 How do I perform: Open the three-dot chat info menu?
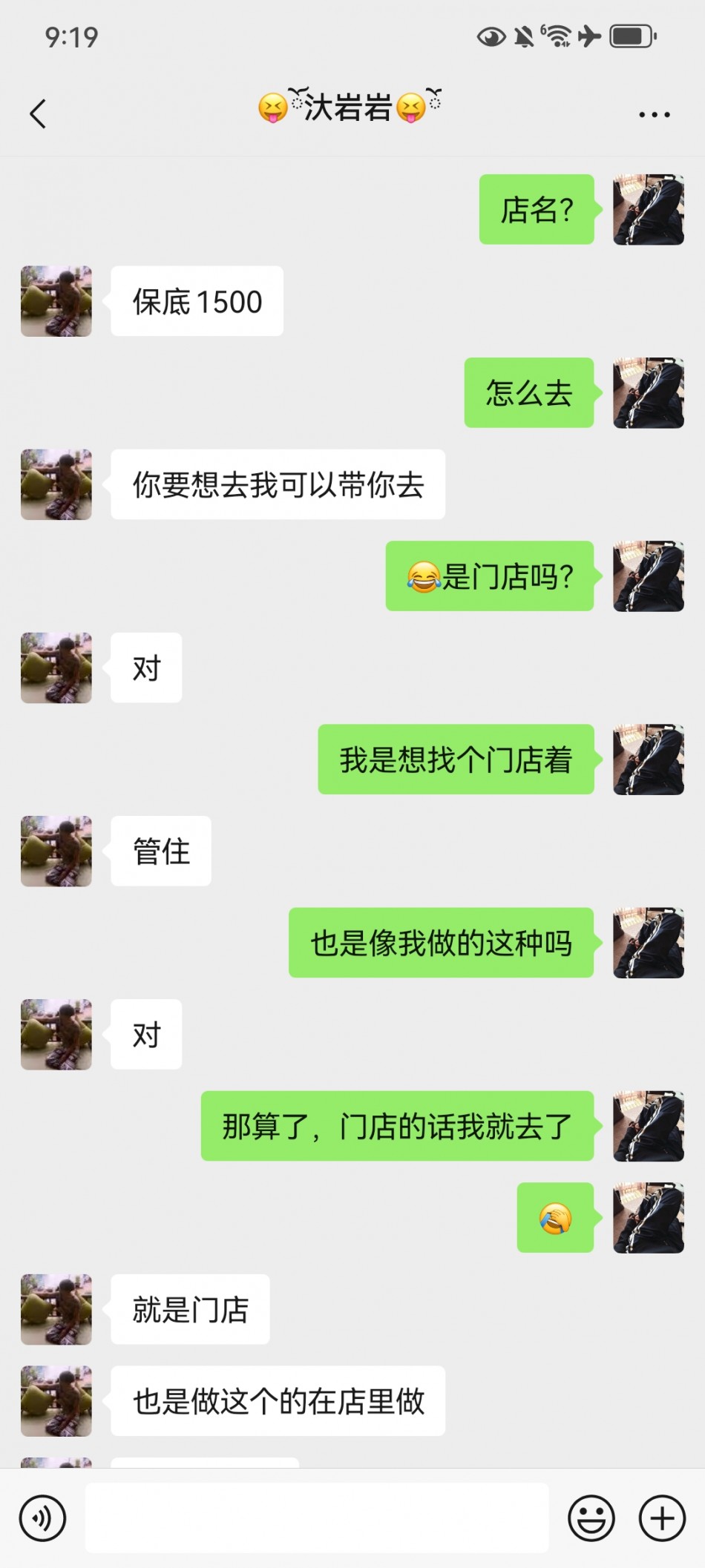[x=654, y=114]
